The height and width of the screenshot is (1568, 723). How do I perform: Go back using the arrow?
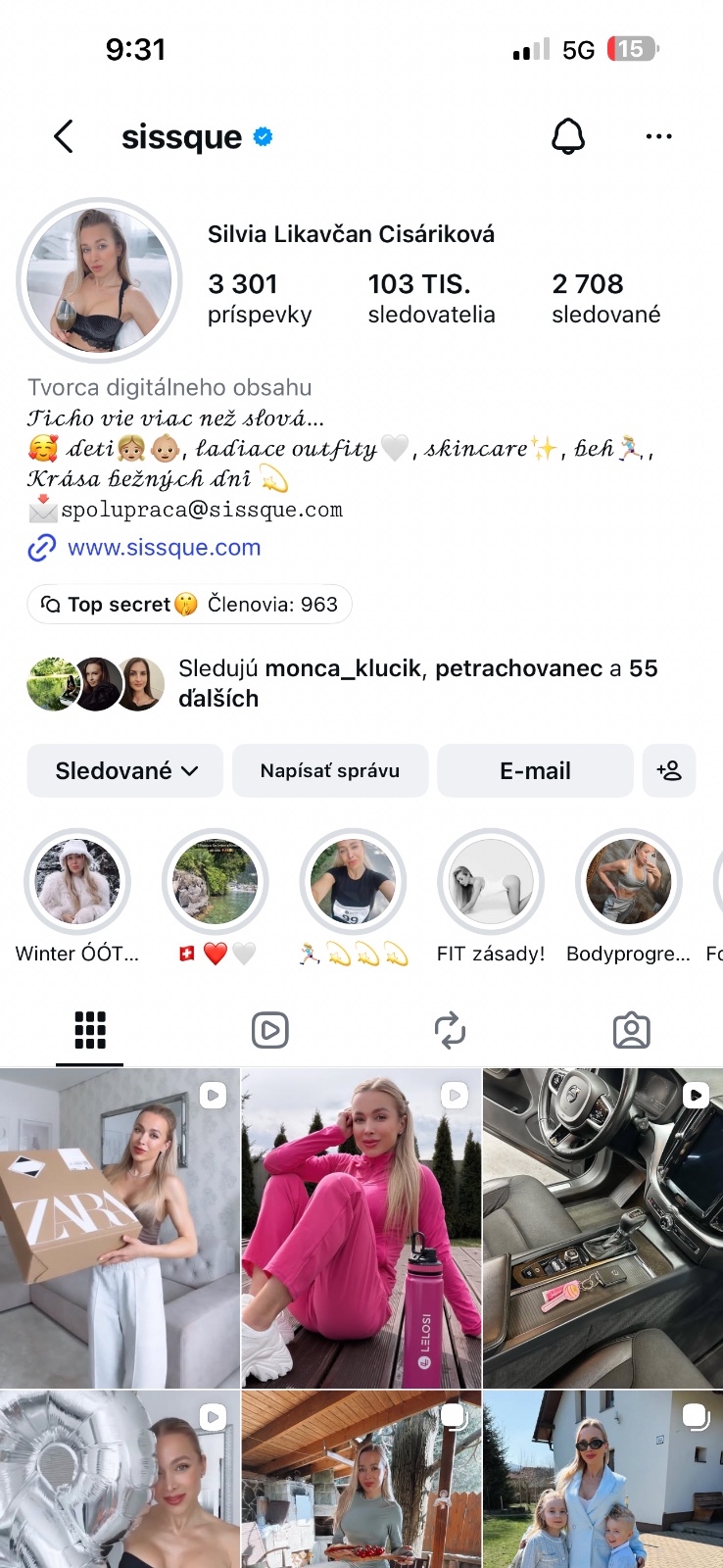point(64,137)
